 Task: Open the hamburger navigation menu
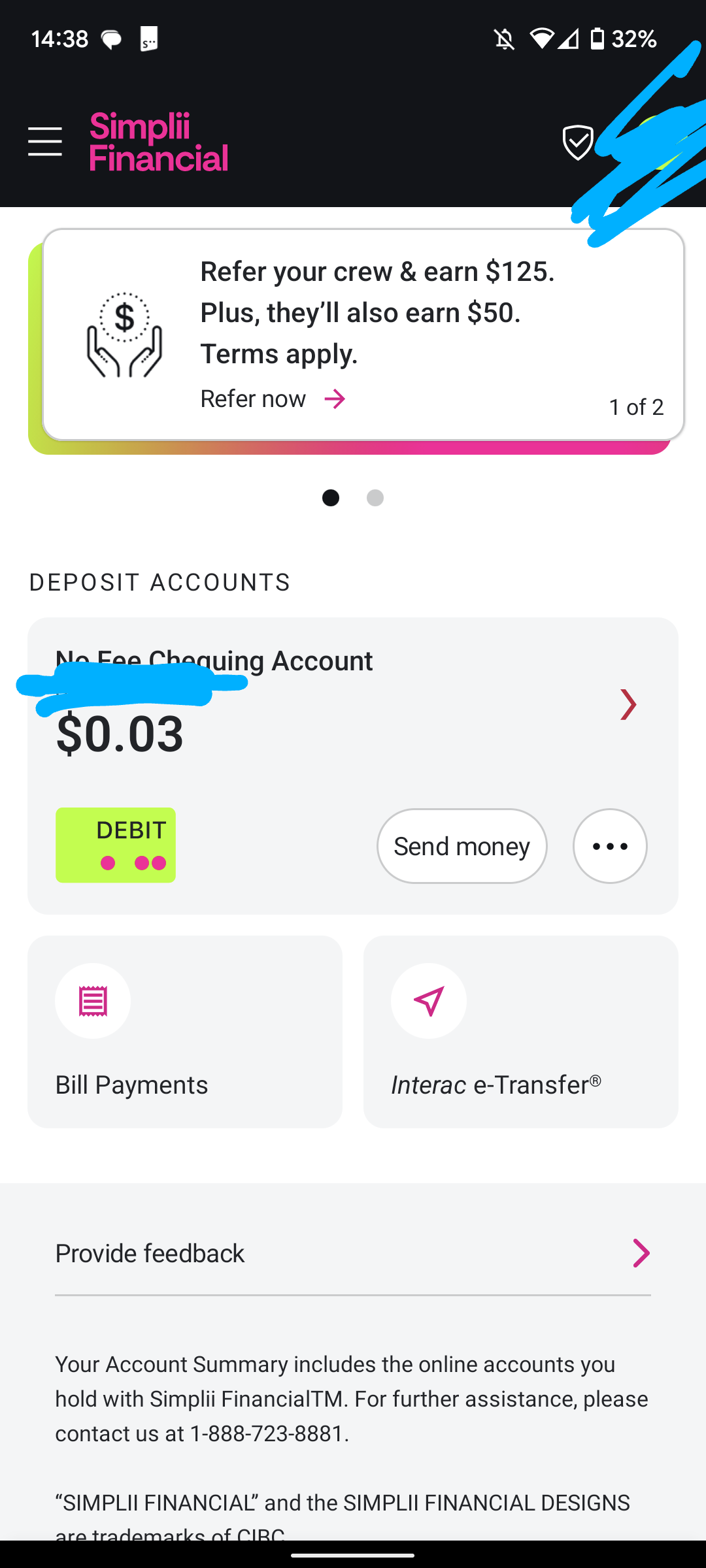click(45, 142)
